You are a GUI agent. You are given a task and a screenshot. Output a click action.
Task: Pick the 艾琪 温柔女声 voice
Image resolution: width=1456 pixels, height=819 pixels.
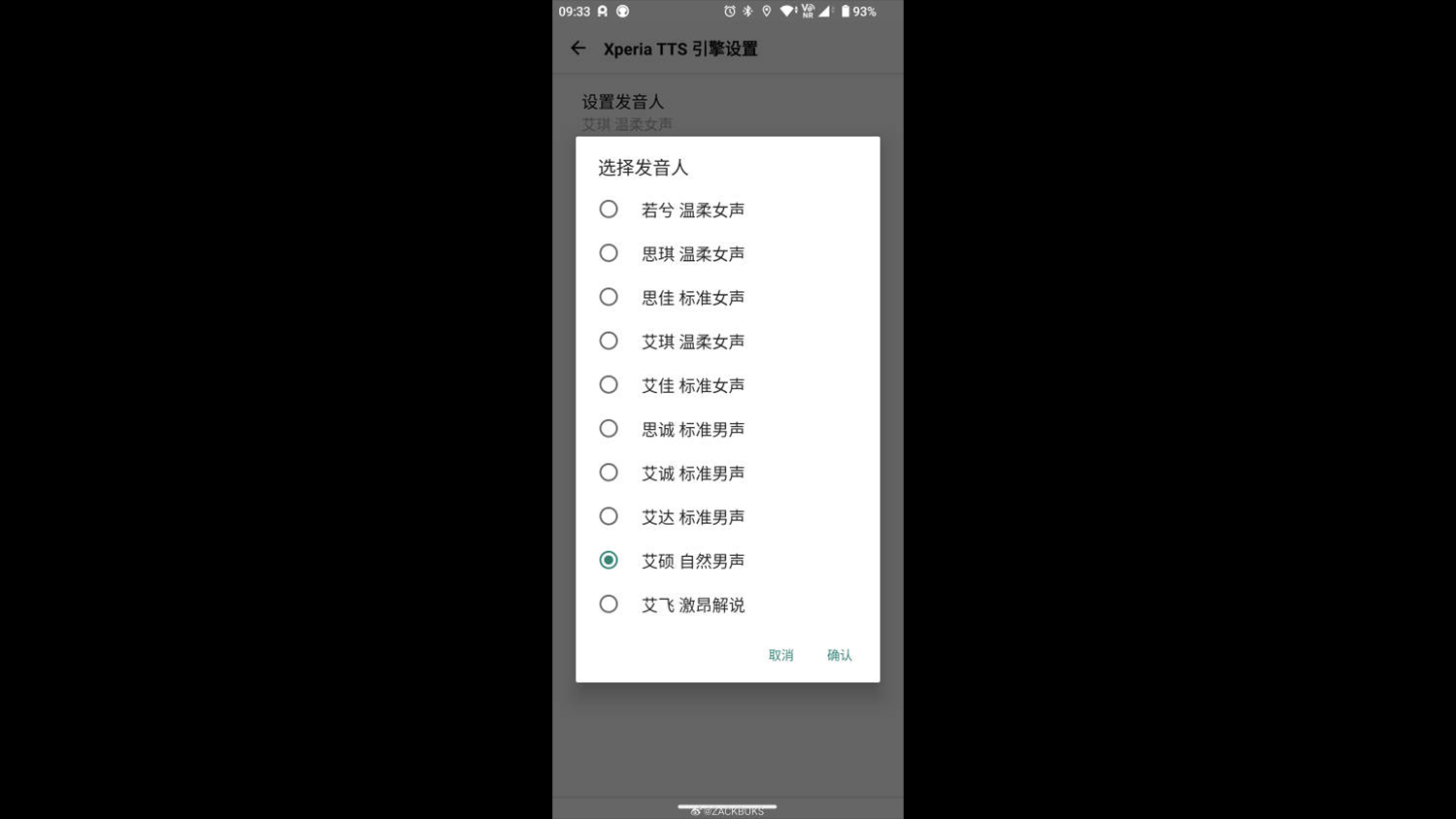(x=609, y=341)
